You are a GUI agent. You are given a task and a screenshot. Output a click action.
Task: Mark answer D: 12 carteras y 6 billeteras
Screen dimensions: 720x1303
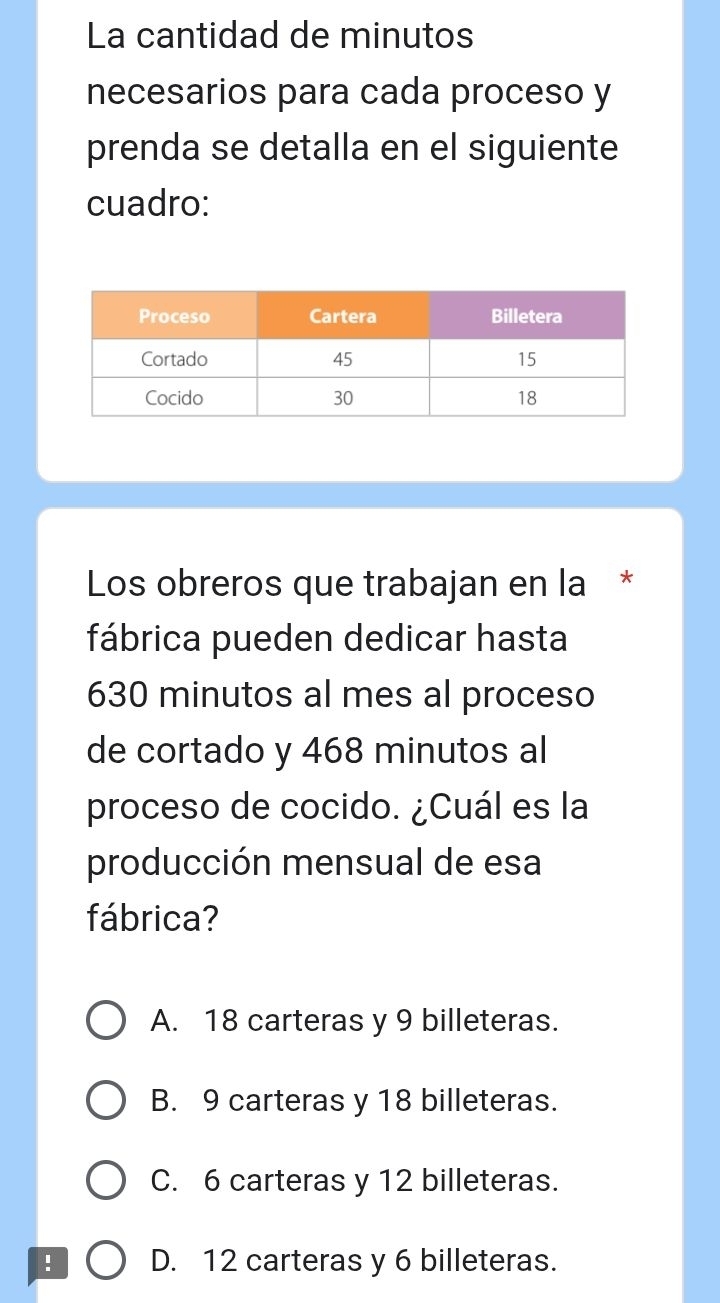pyautogui.click(x=106, y=1261)
